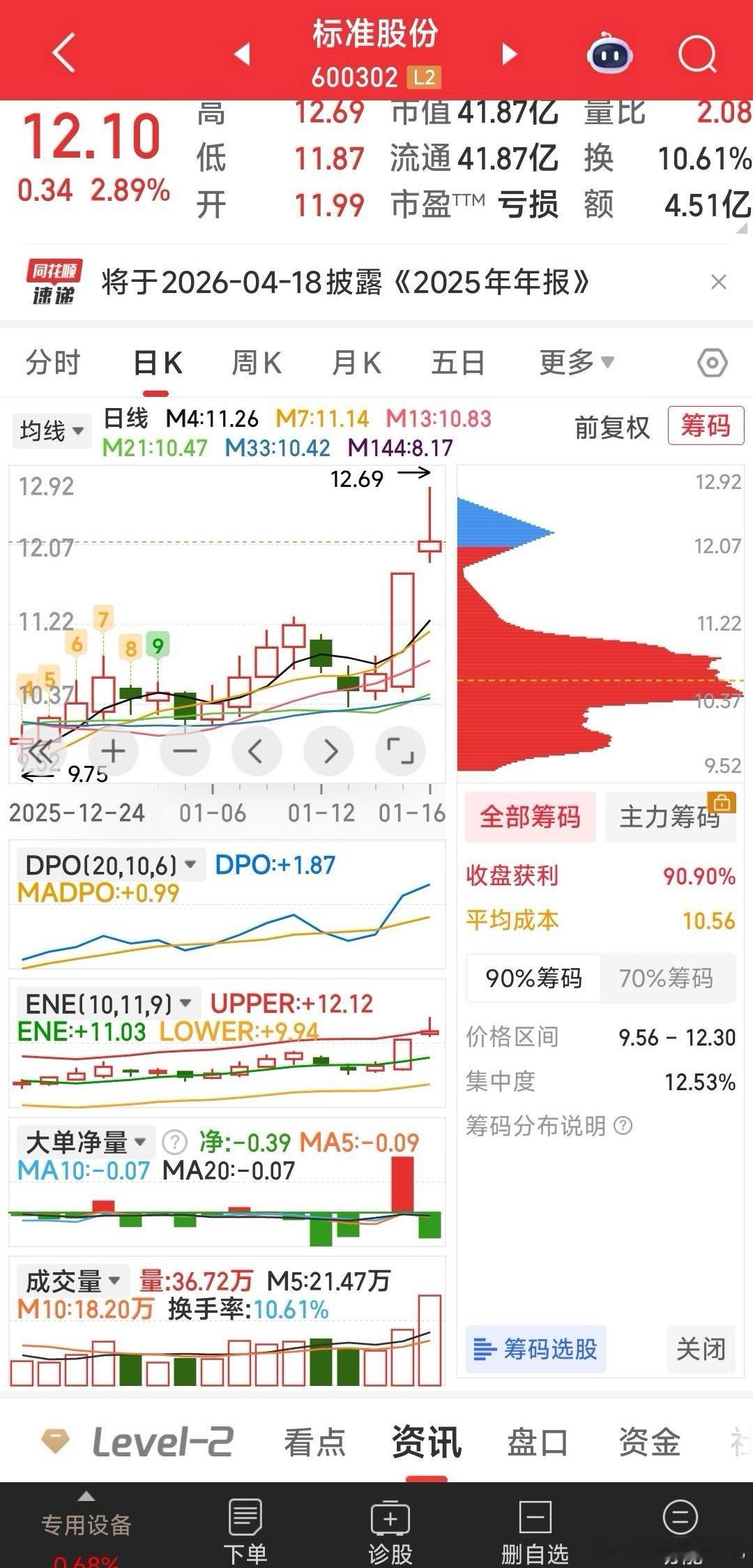Dismiss the 2025年年报 disclosure banner

718,282
